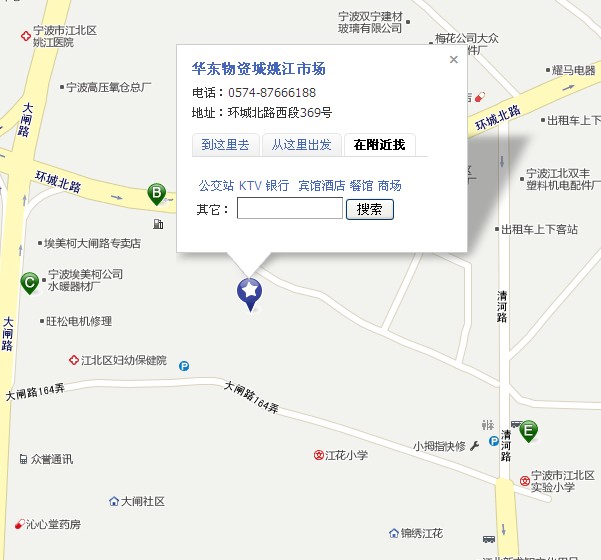Search nearby 宾馆酒店

321,185
